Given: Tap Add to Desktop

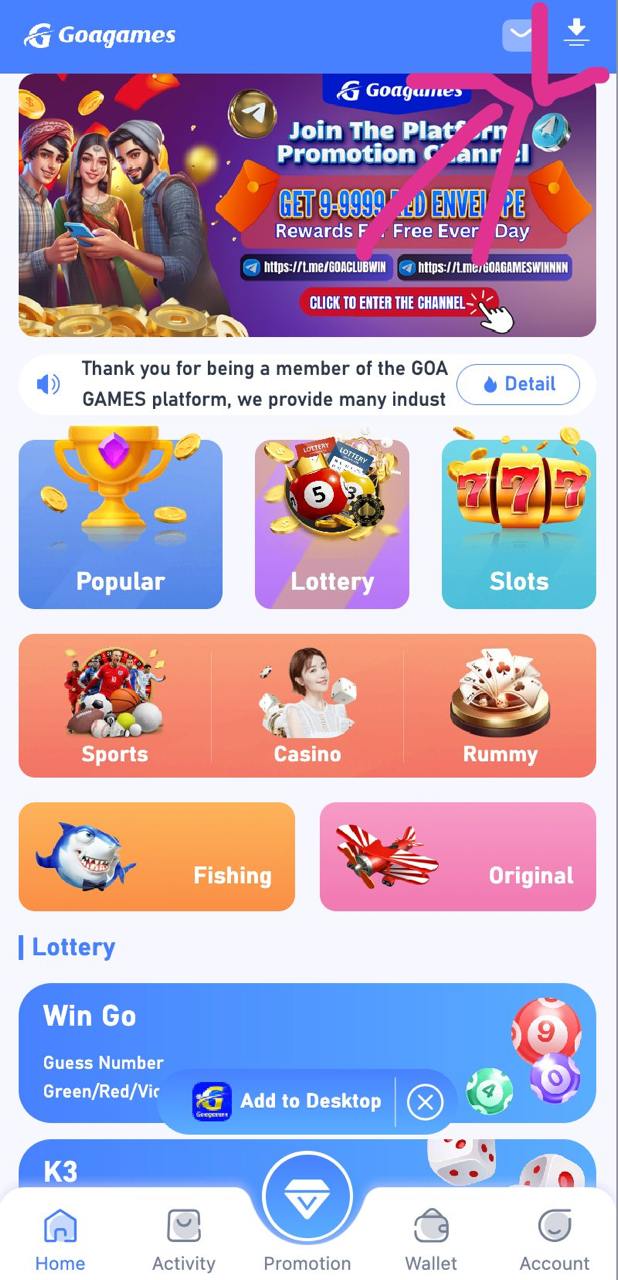Looking at the screenshot, I should click(x=288, y=1101).
